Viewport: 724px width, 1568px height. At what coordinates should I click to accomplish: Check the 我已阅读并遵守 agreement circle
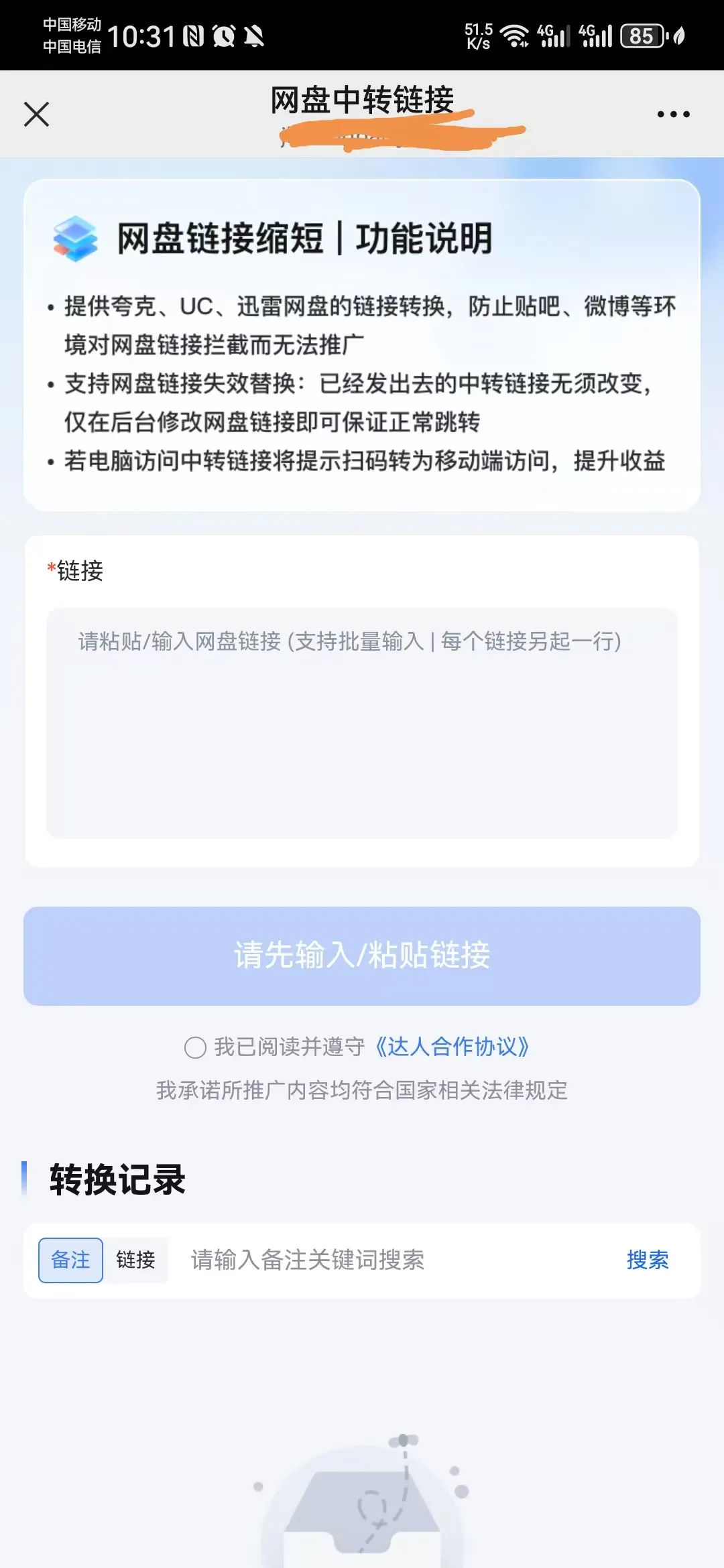point(195,1048)
